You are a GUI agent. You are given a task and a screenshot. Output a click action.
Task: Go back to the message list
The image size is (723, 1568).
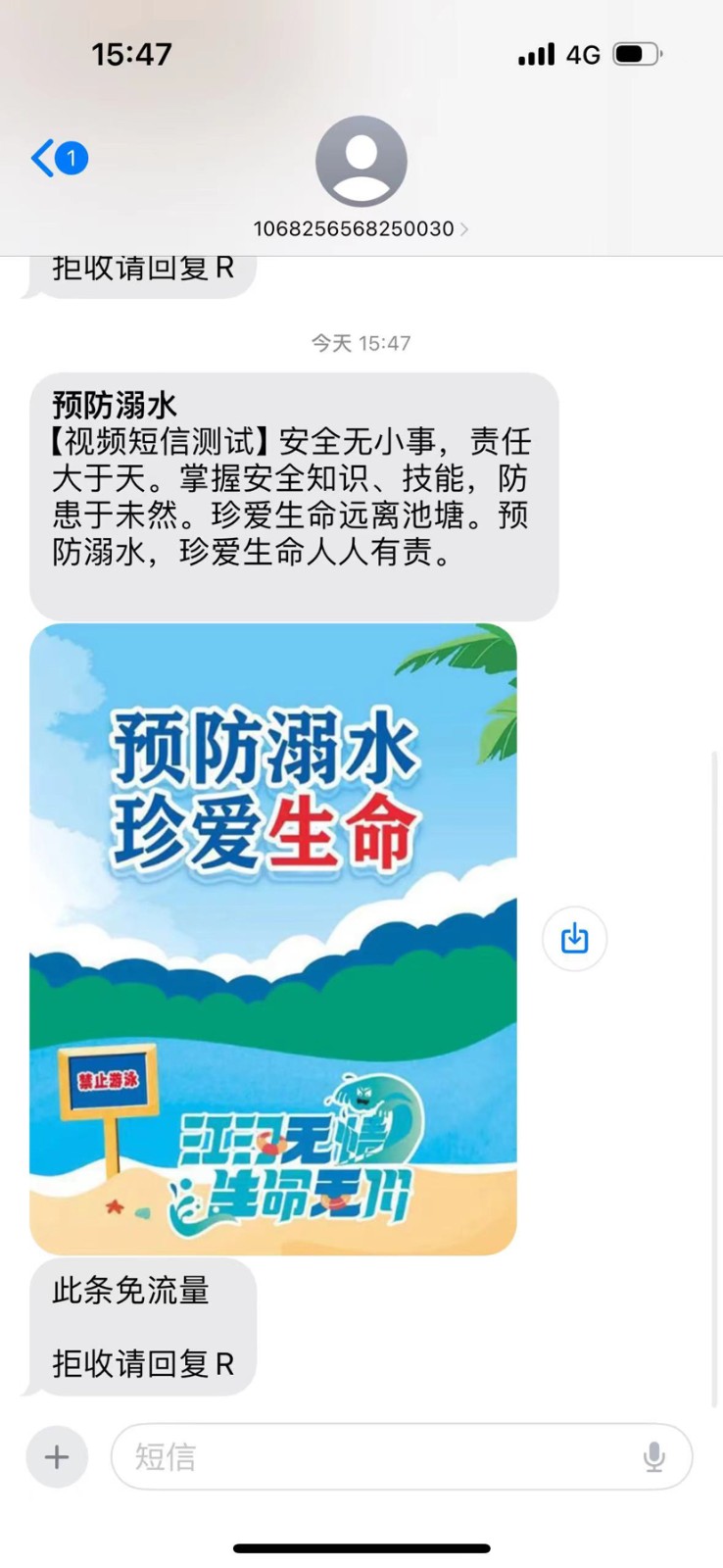tap(57, 158)
